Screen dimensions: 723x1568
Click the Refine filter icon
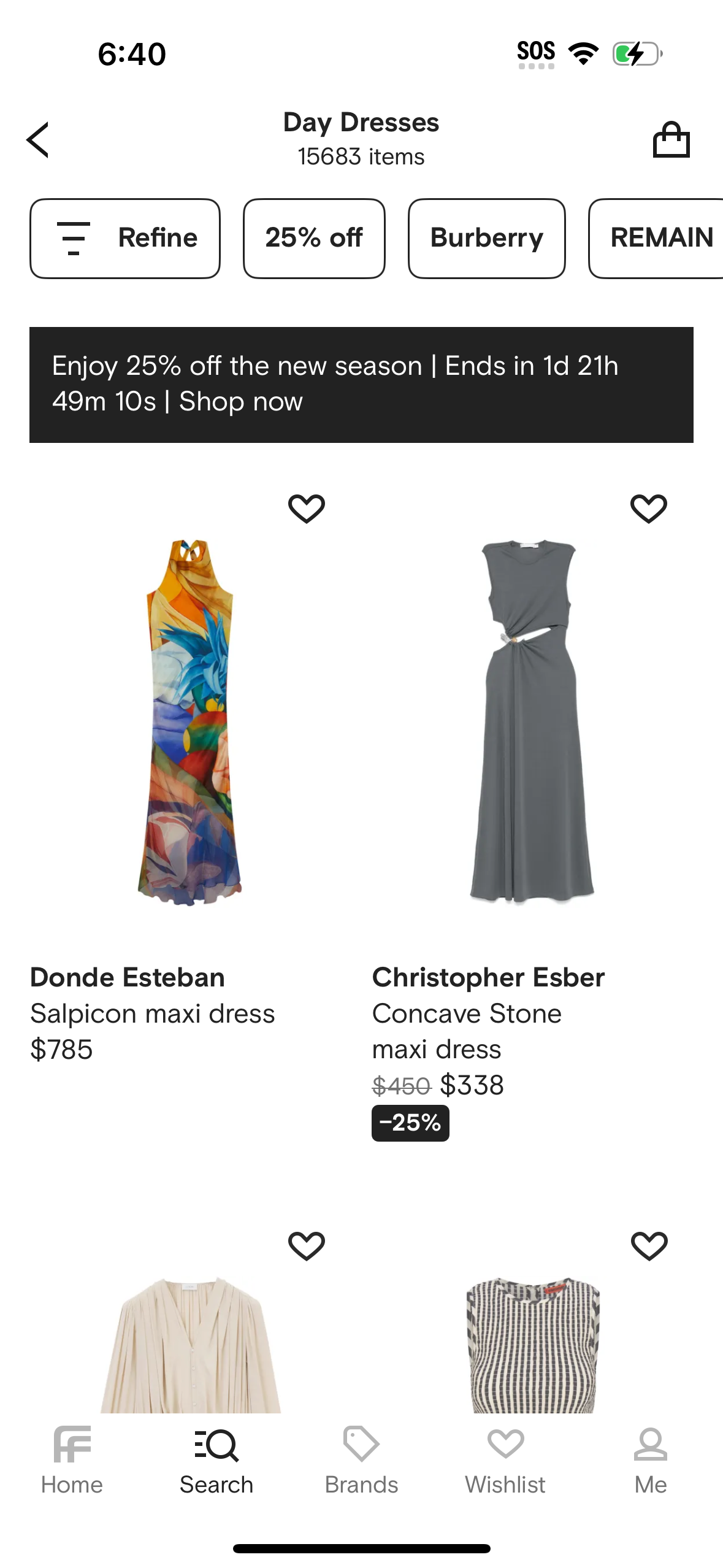click(x=73, y=238)
